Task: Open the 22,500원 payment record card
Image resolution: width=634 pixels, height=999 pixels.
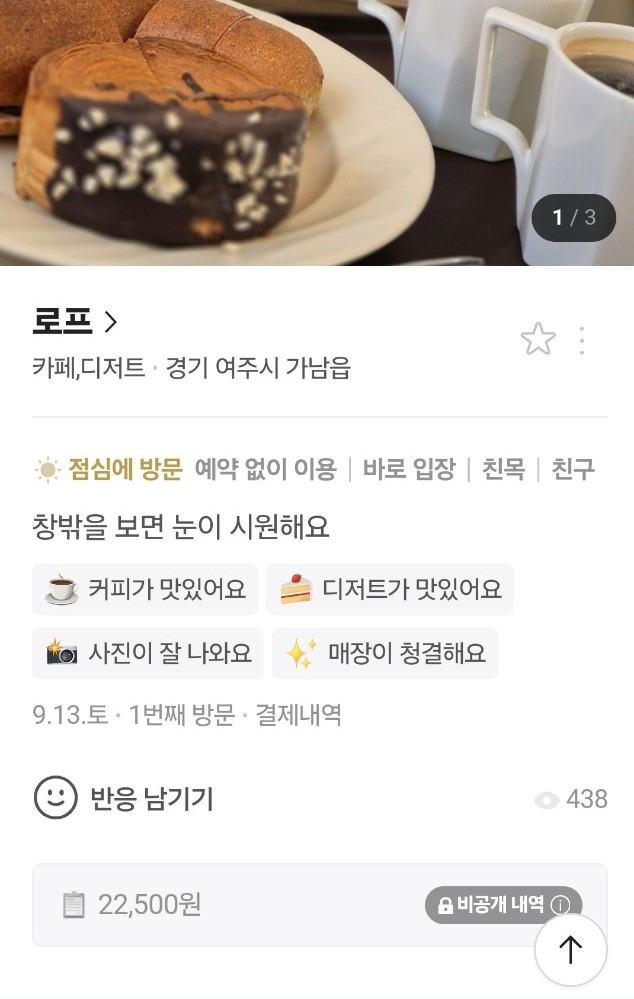Action: [x=230, y=905]
